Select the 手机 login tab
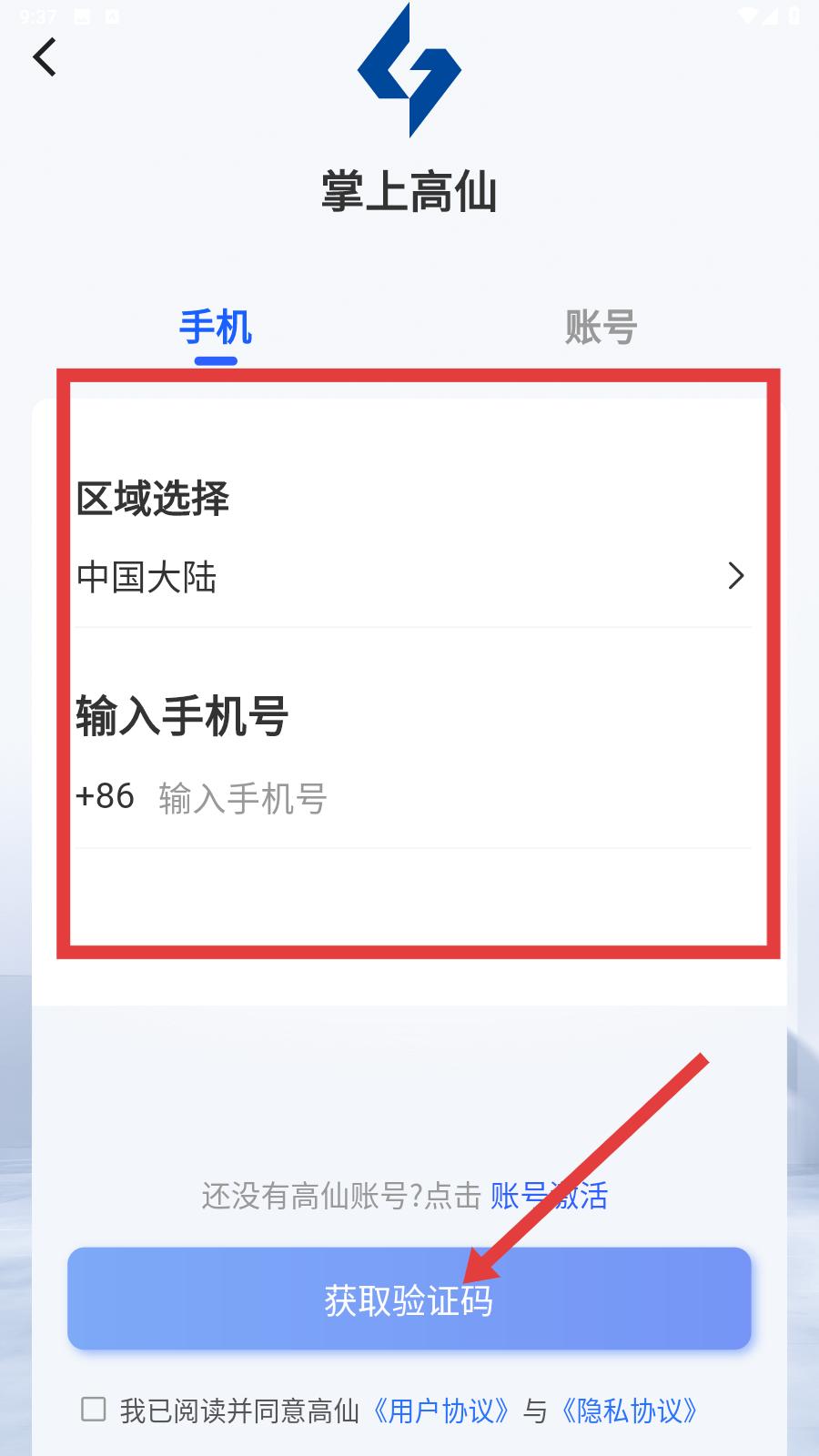Screen dimensions: 819x1456 pos(216,327)
